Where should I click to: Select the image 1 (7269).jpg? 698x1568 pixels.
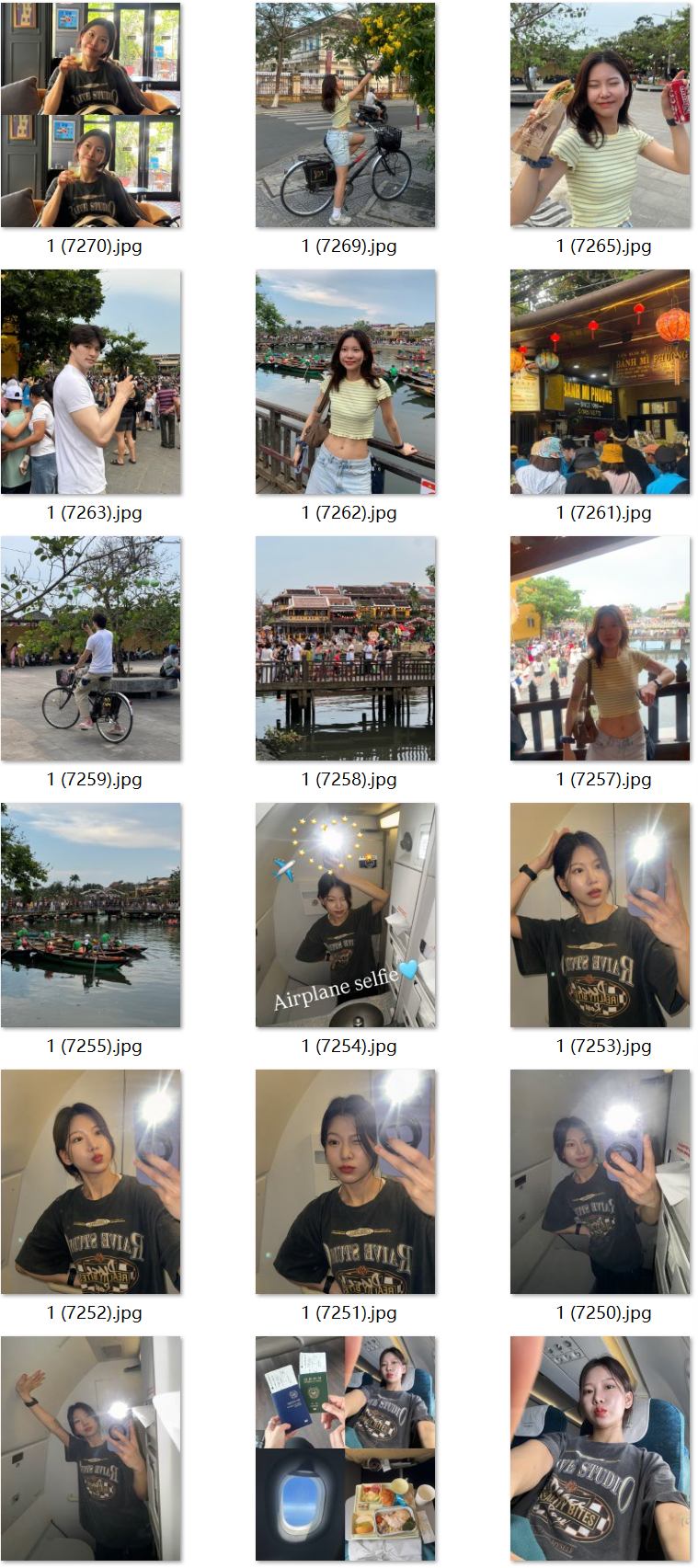[x=345, y=115]
